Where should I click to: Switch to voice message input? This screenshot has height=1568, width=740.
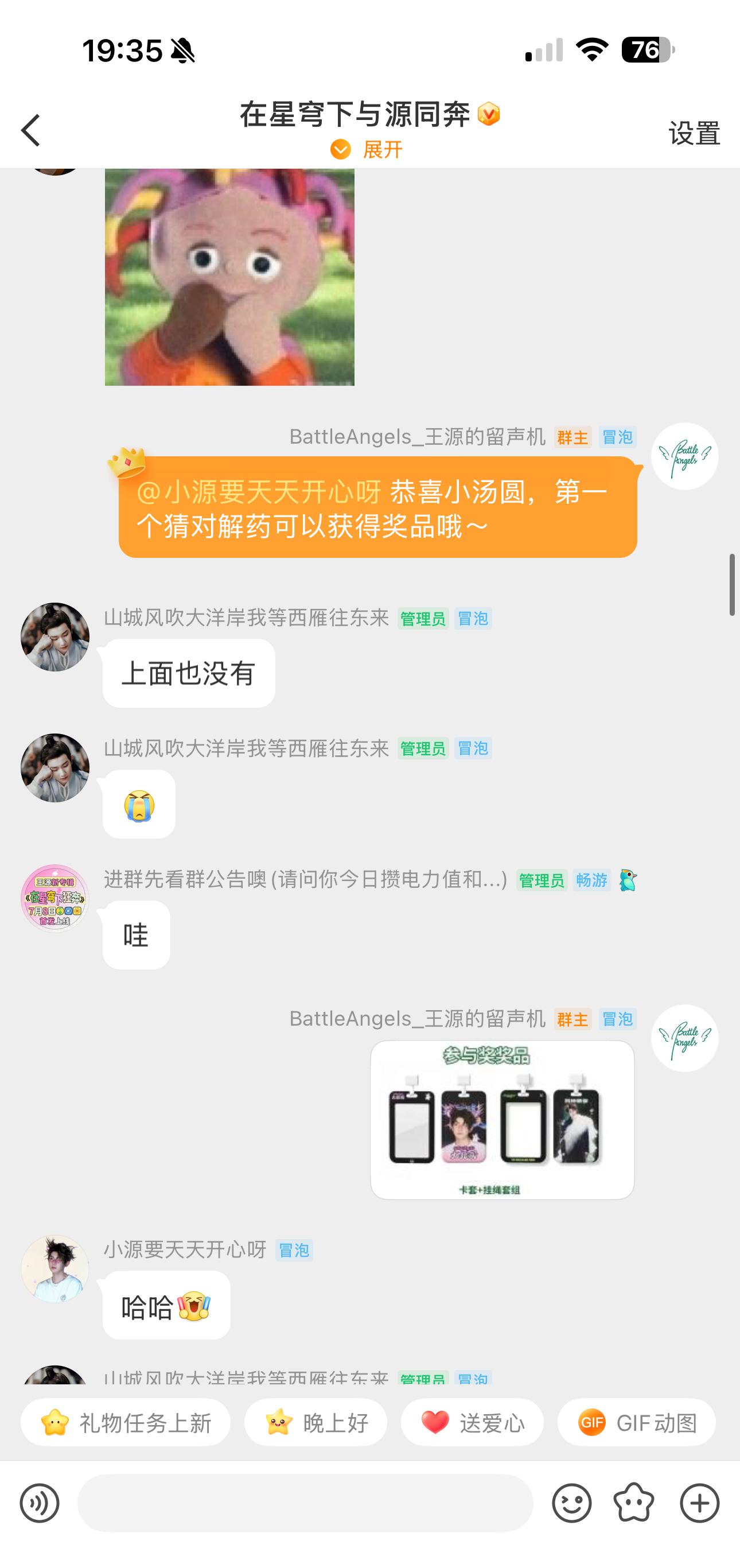click(40, 1503)
